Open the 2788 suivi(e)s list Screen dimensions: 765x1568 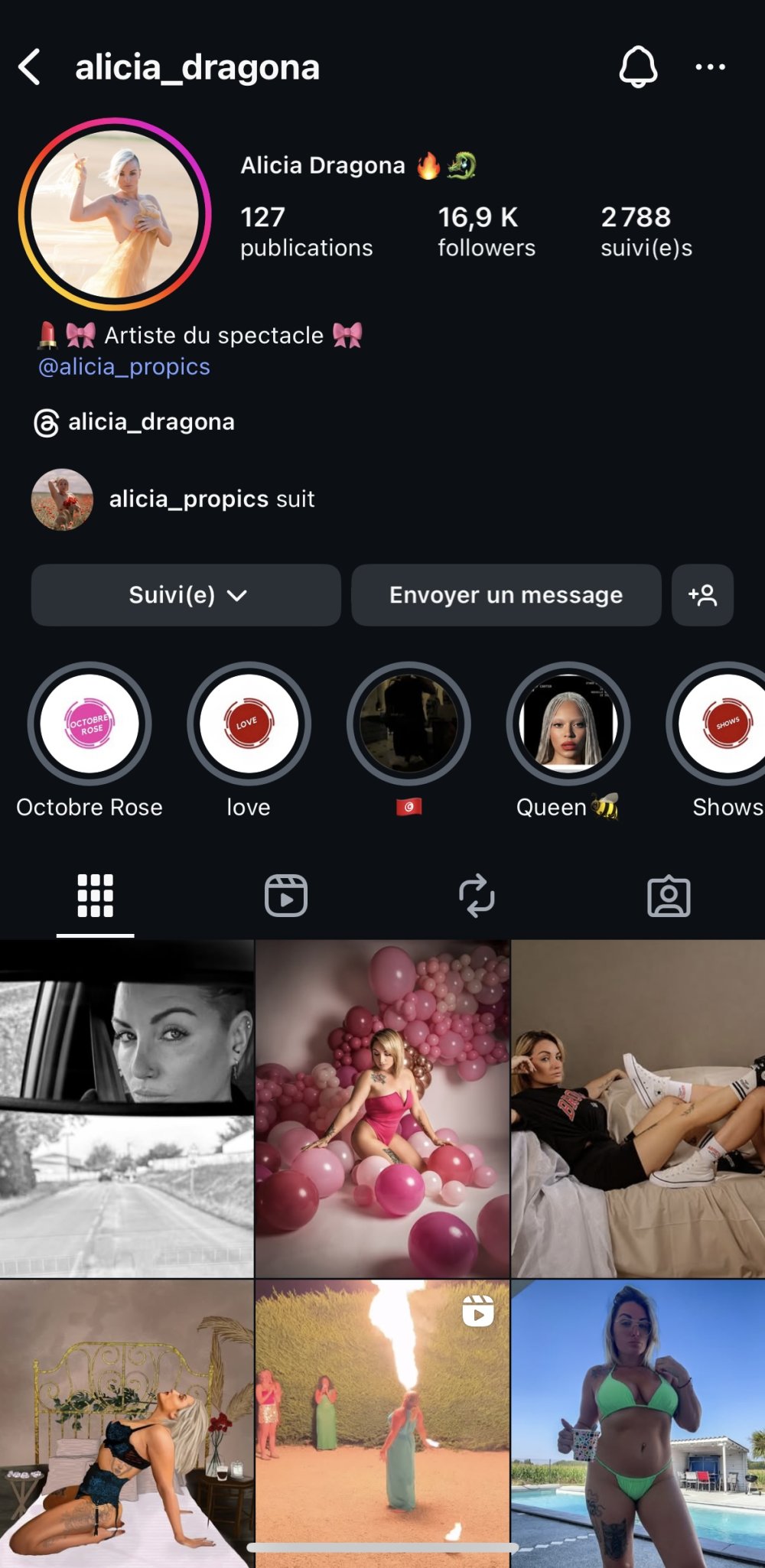click(x=646, y=232)
